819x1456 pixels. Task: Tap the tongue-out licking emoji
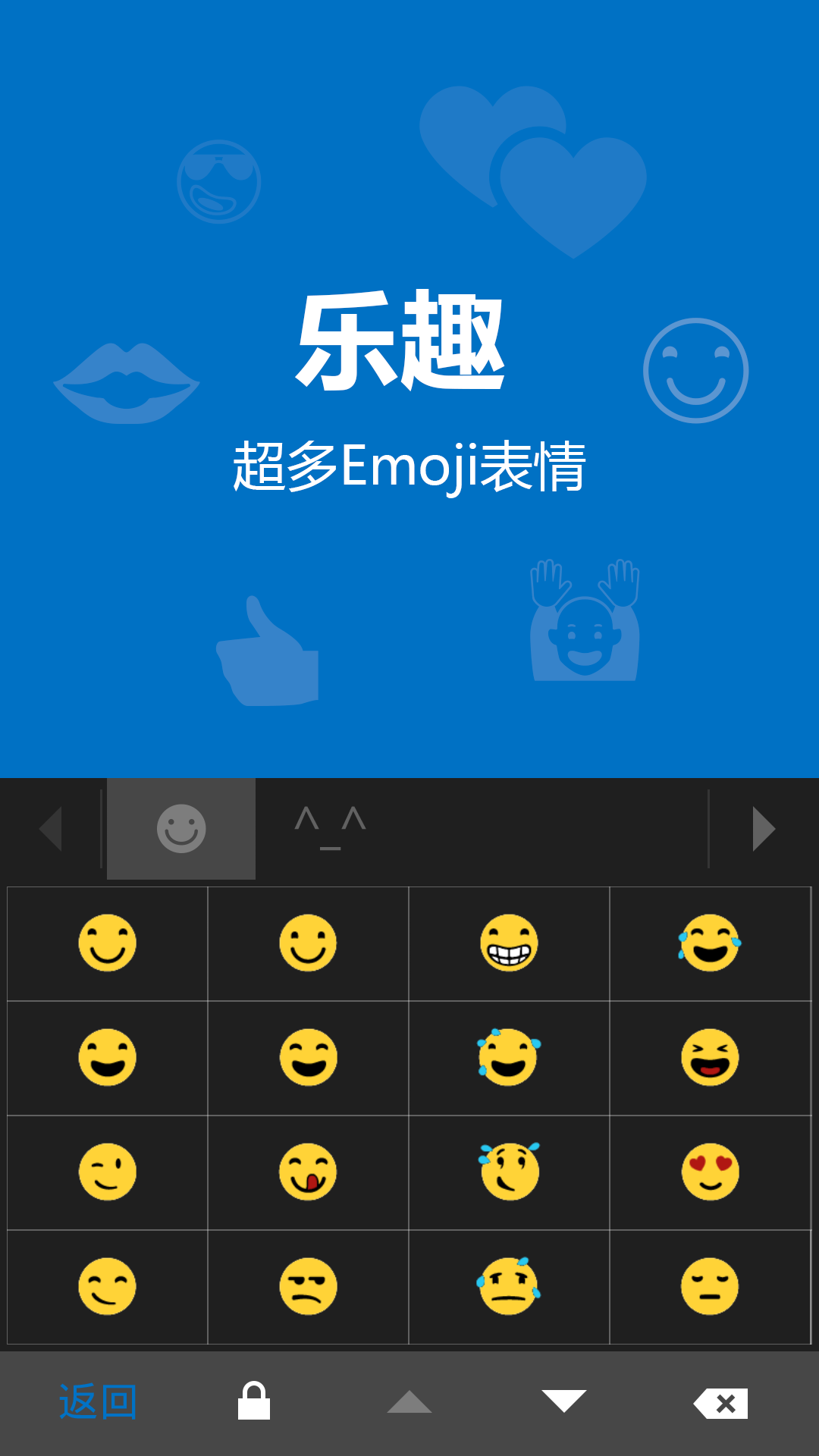pos(308,1172)
